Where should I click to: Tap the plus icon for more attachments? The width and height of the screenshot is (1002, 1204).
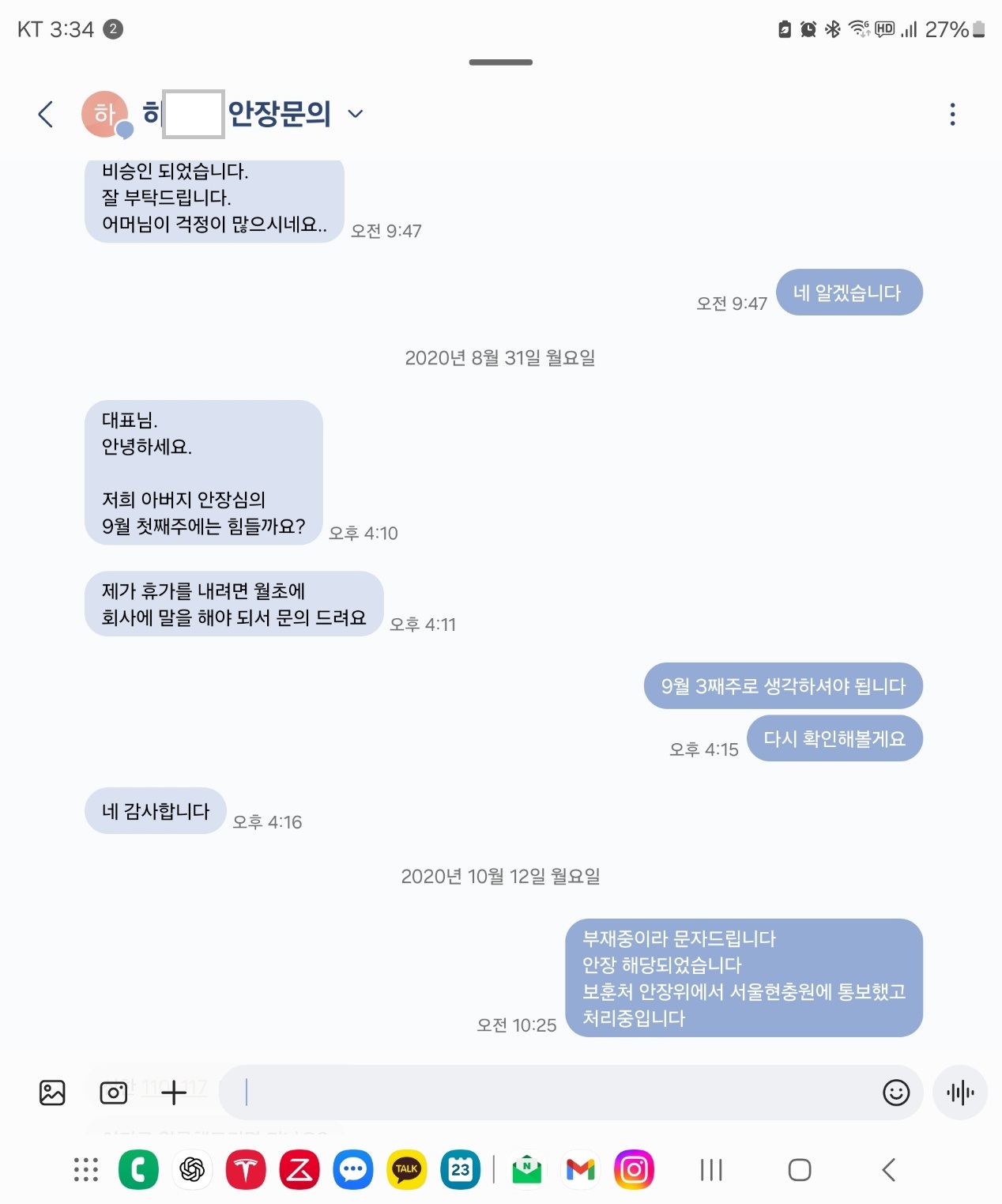[174, 1093]
